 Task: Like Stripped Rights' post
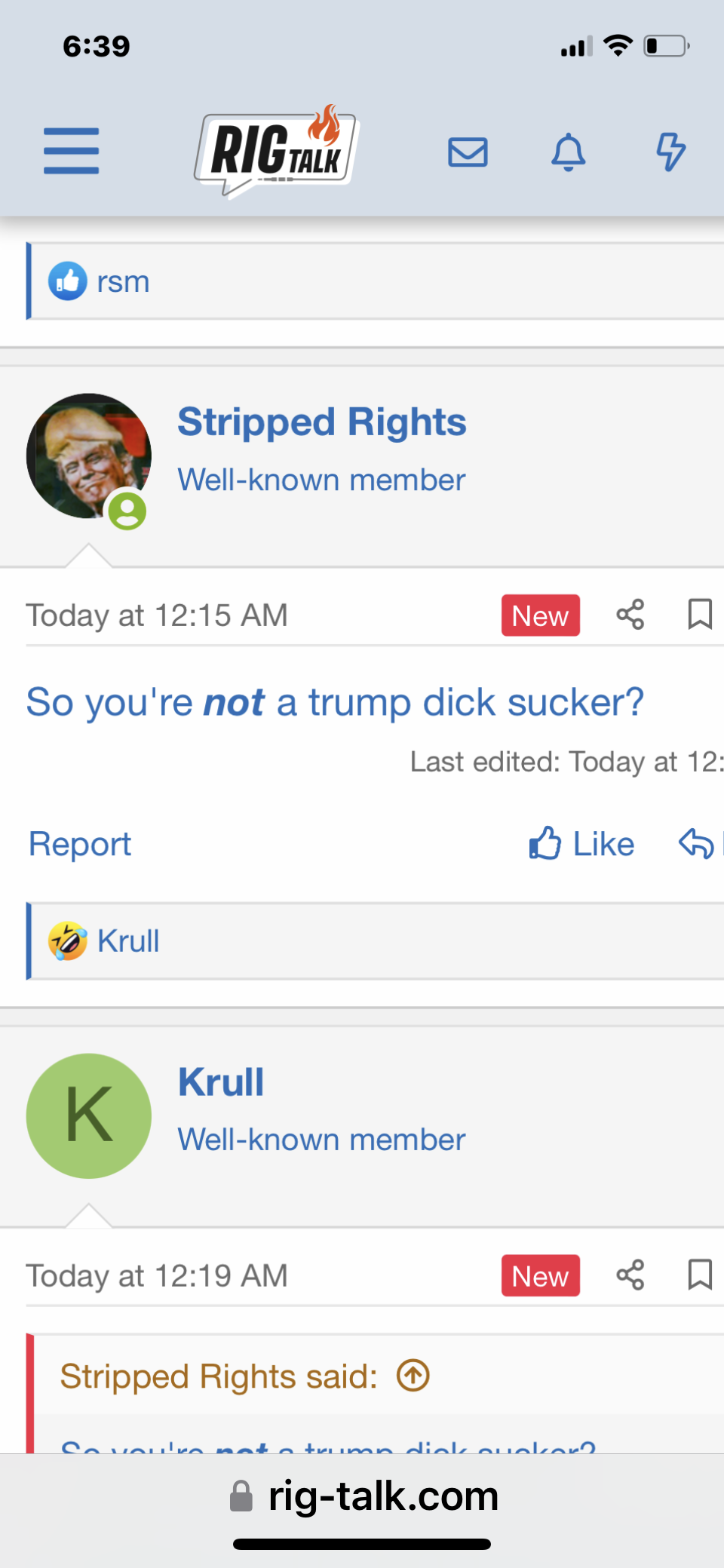click(582, 844)
